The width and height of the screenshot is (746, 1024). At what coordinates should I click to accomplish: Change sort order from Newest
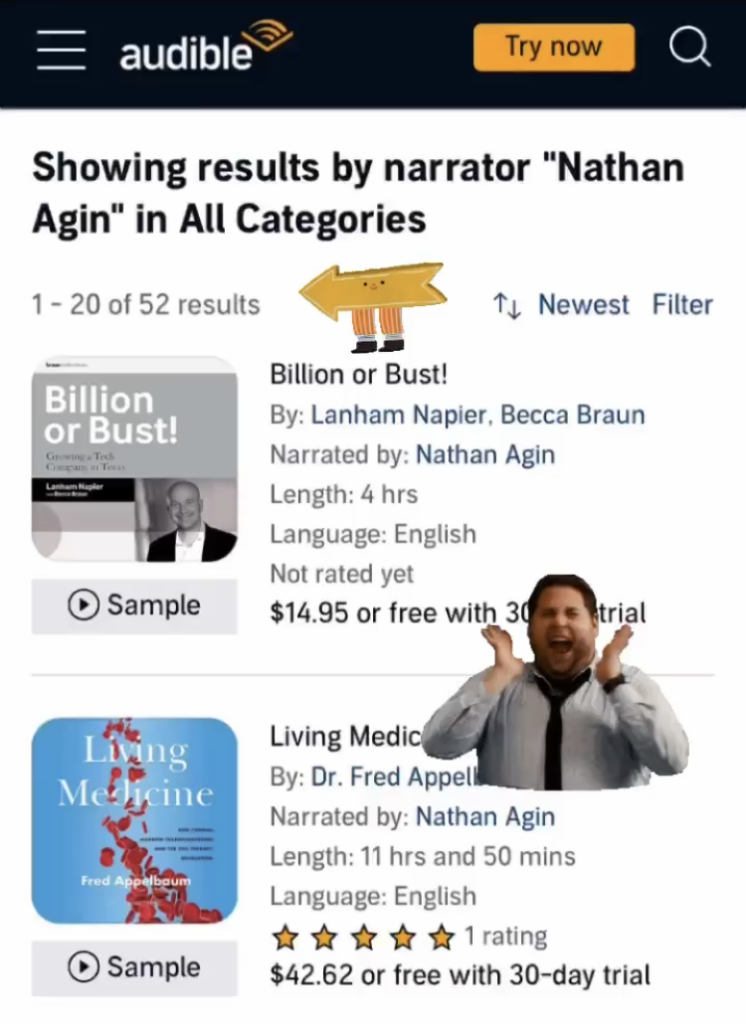click(563, 305)
